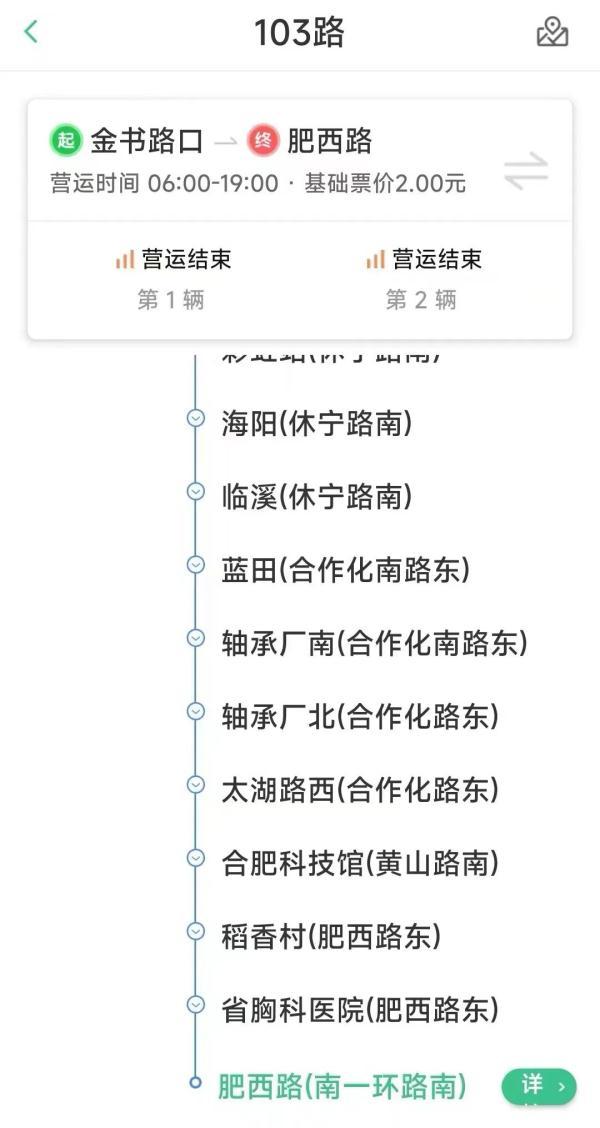The width and height of the screenshot is (600, 1128).
Task: Select the 海阳(休宁路南) stop
Action: click(x=316, y=424)
